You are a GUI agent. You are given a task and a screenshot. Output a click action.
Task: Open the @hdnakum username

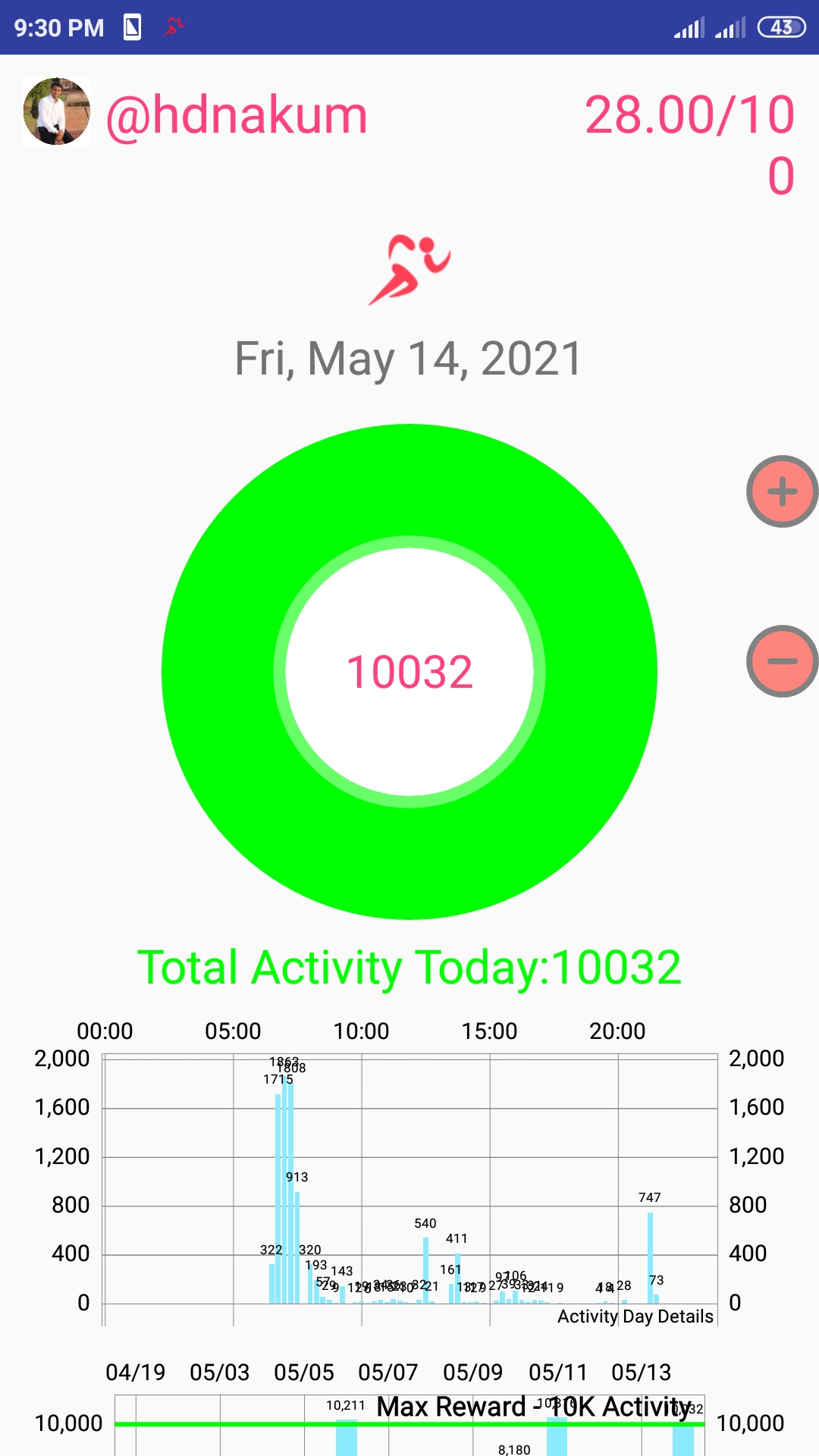pyautogui.click(x=237, y=115)
